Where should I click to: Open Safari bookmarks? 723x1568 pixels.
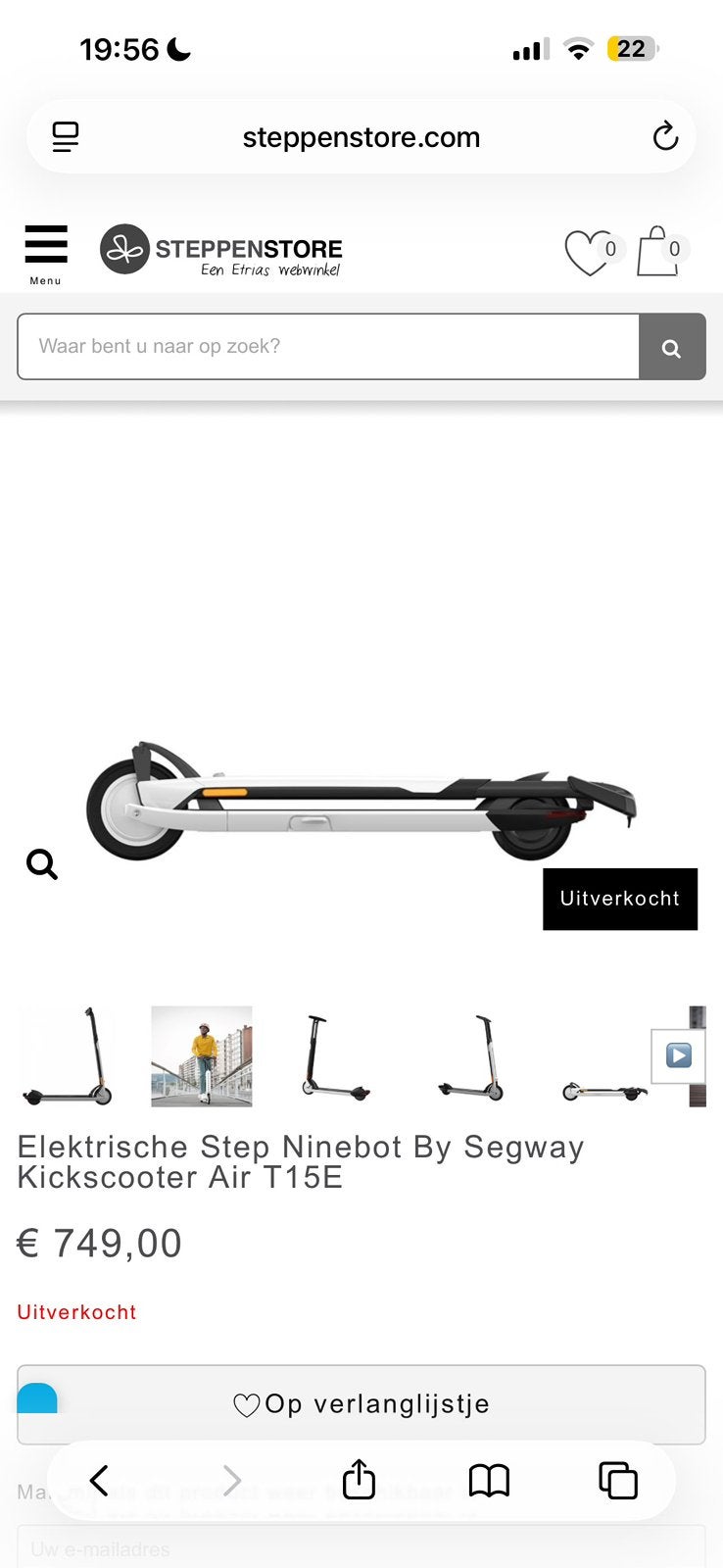pos(489,1480)
